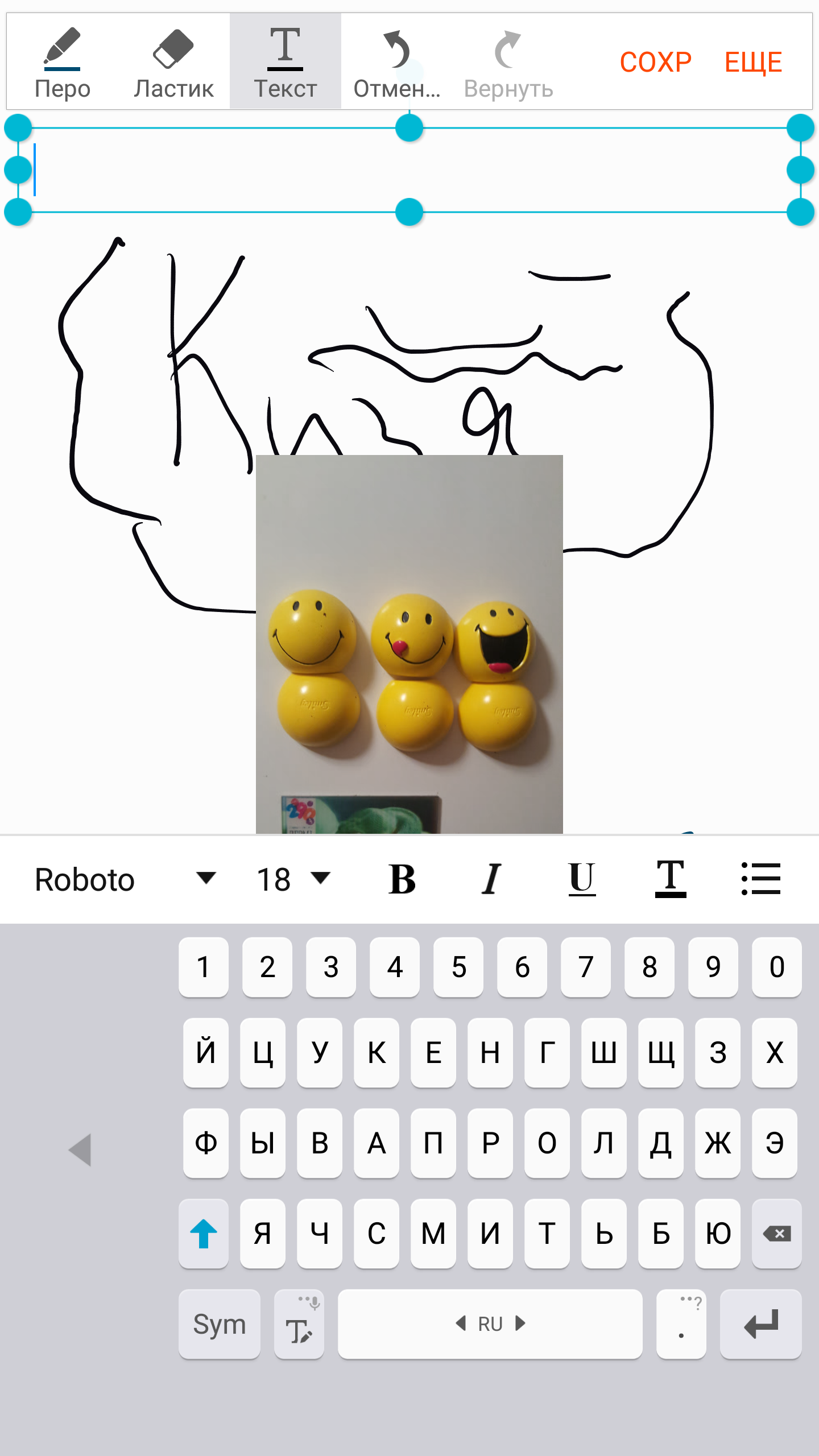Tap inside the empty text box

tap(409, 169)
